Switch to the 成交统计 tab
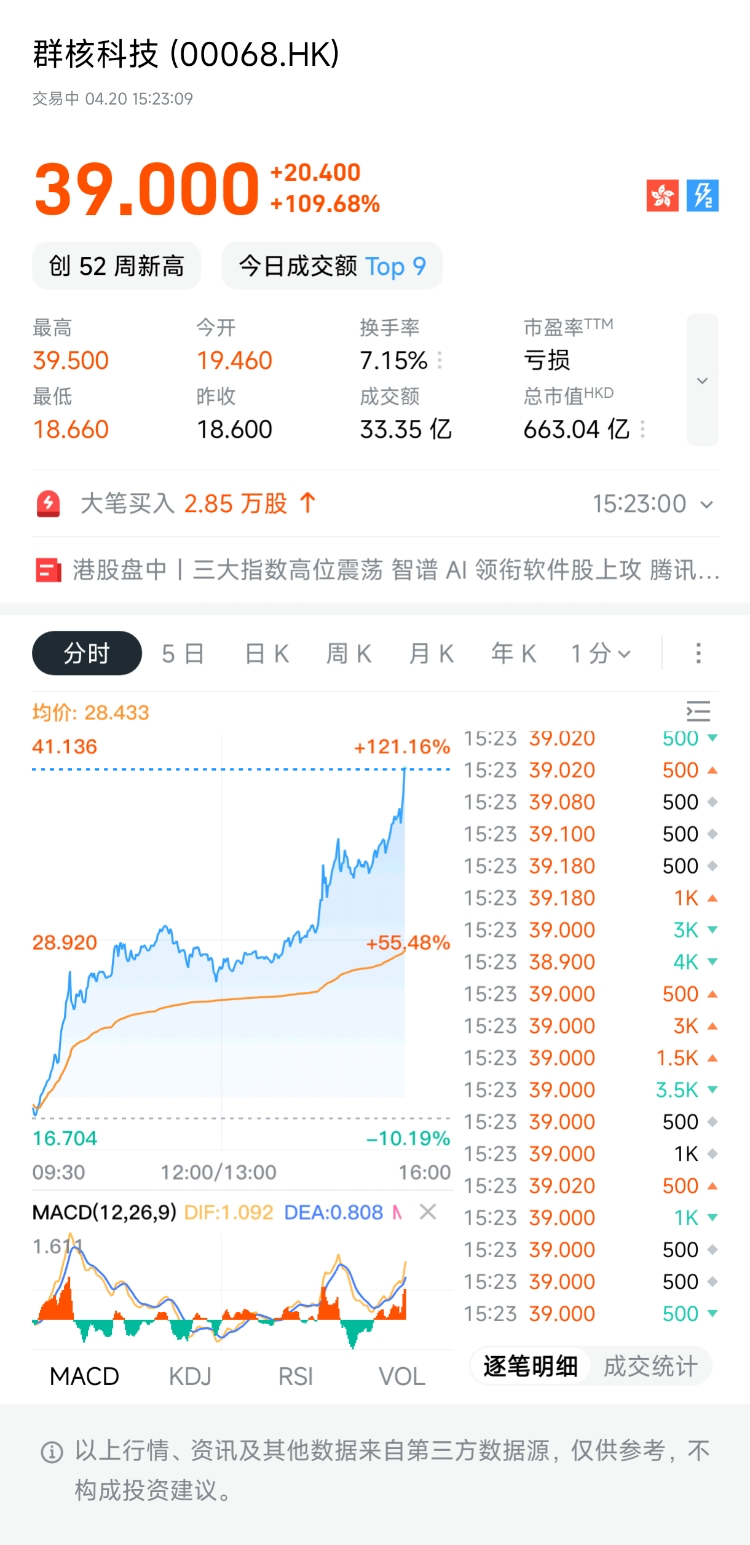The image size is (750, 1545). click(650, 1366)
